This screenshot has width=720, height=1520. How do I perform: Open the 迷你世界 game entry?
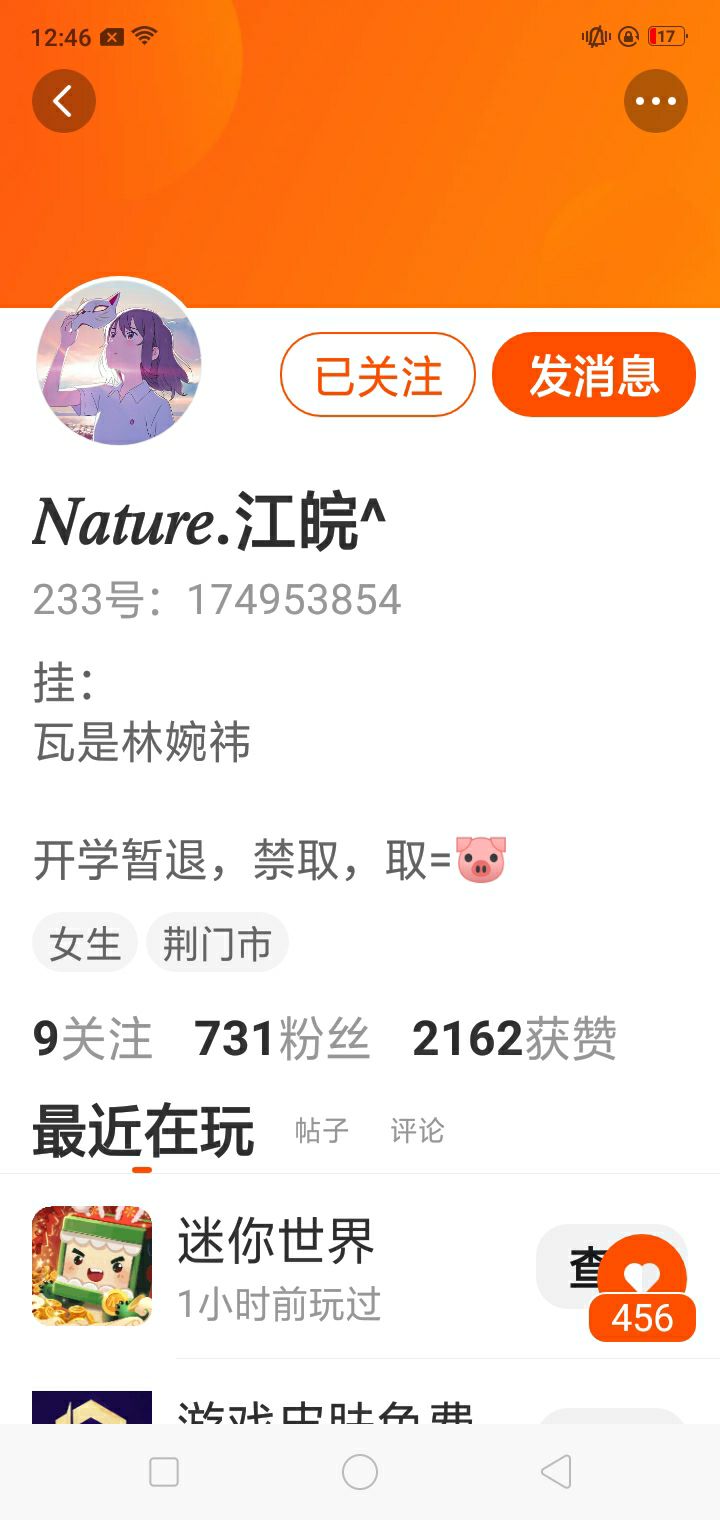[x=277, y=1265]
